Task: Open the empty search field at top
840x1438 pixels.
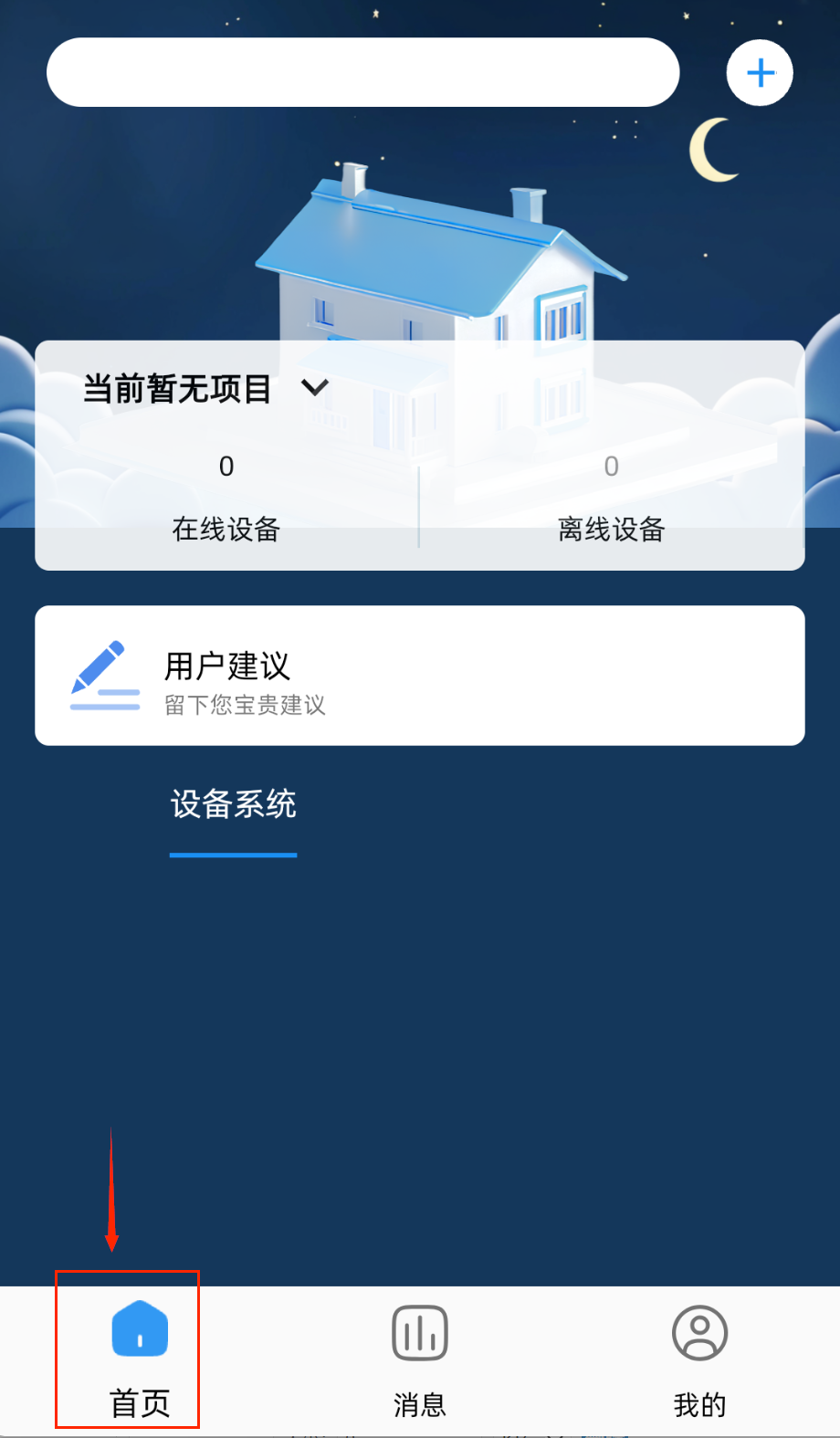Action: coord(362,72)
